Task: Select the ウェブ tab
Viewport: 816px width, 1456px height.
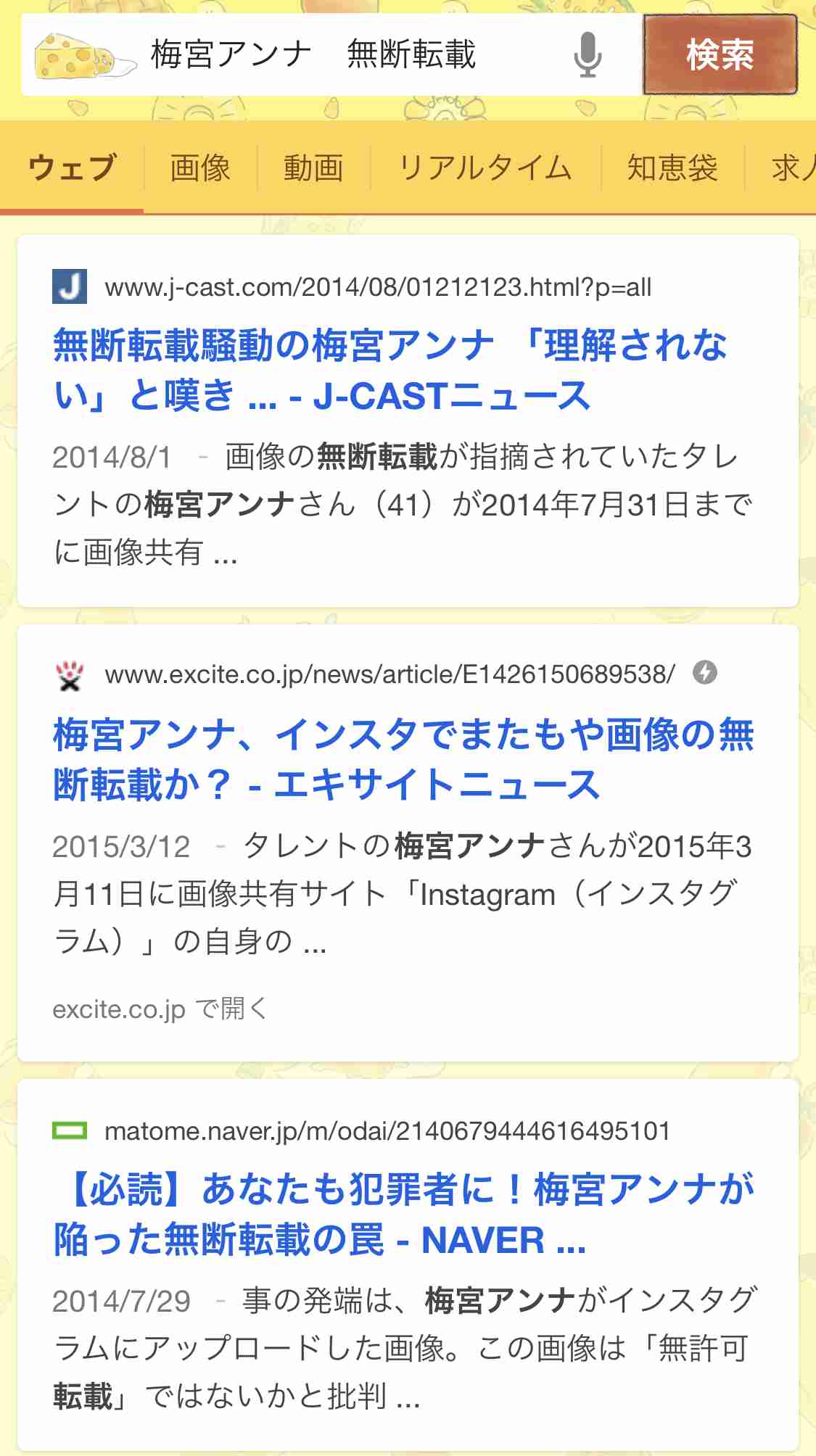Action: (x=72, y=167)
